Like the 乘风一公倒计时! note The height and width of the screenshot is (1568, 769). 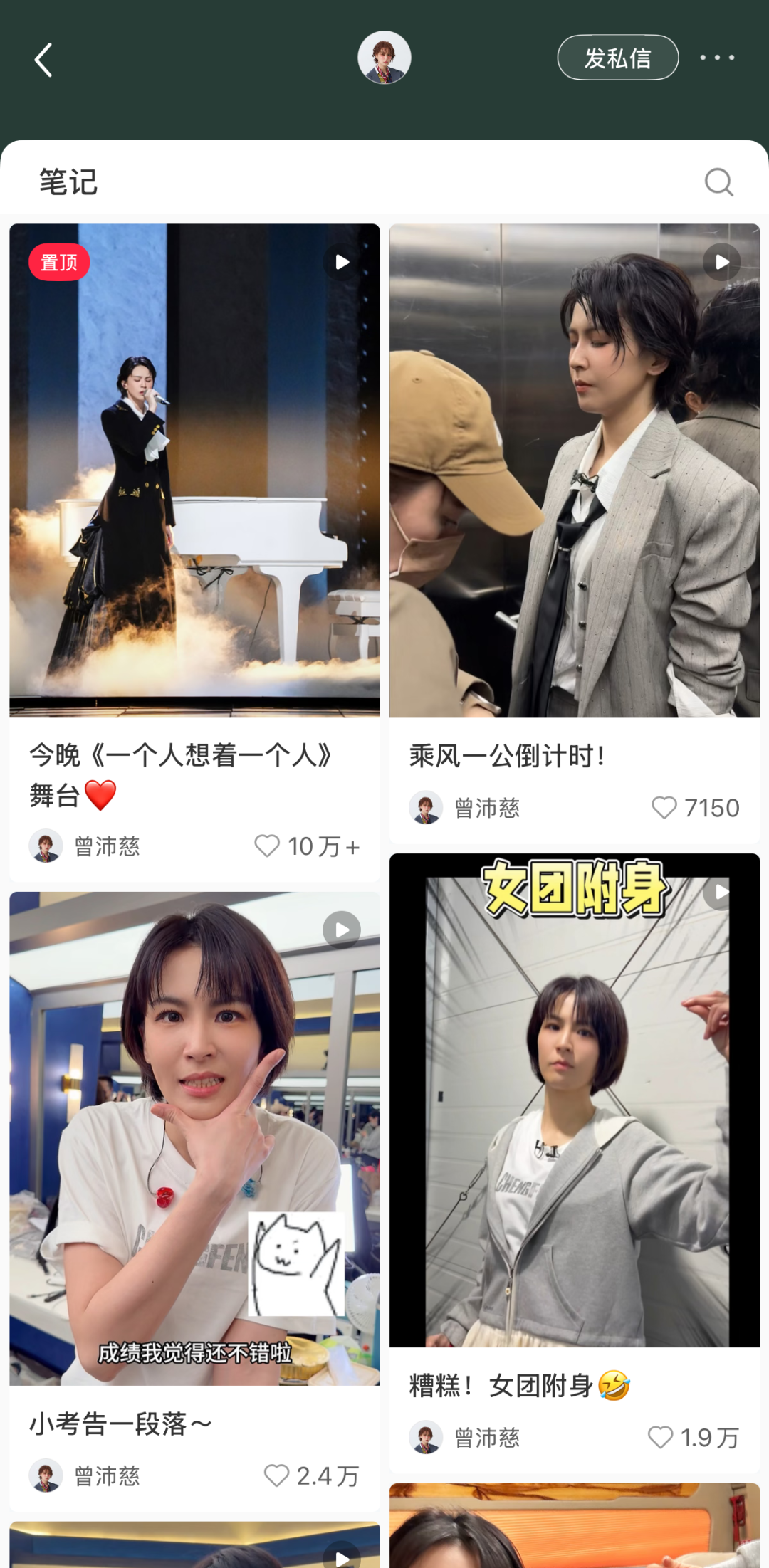(x=664, y=807)
